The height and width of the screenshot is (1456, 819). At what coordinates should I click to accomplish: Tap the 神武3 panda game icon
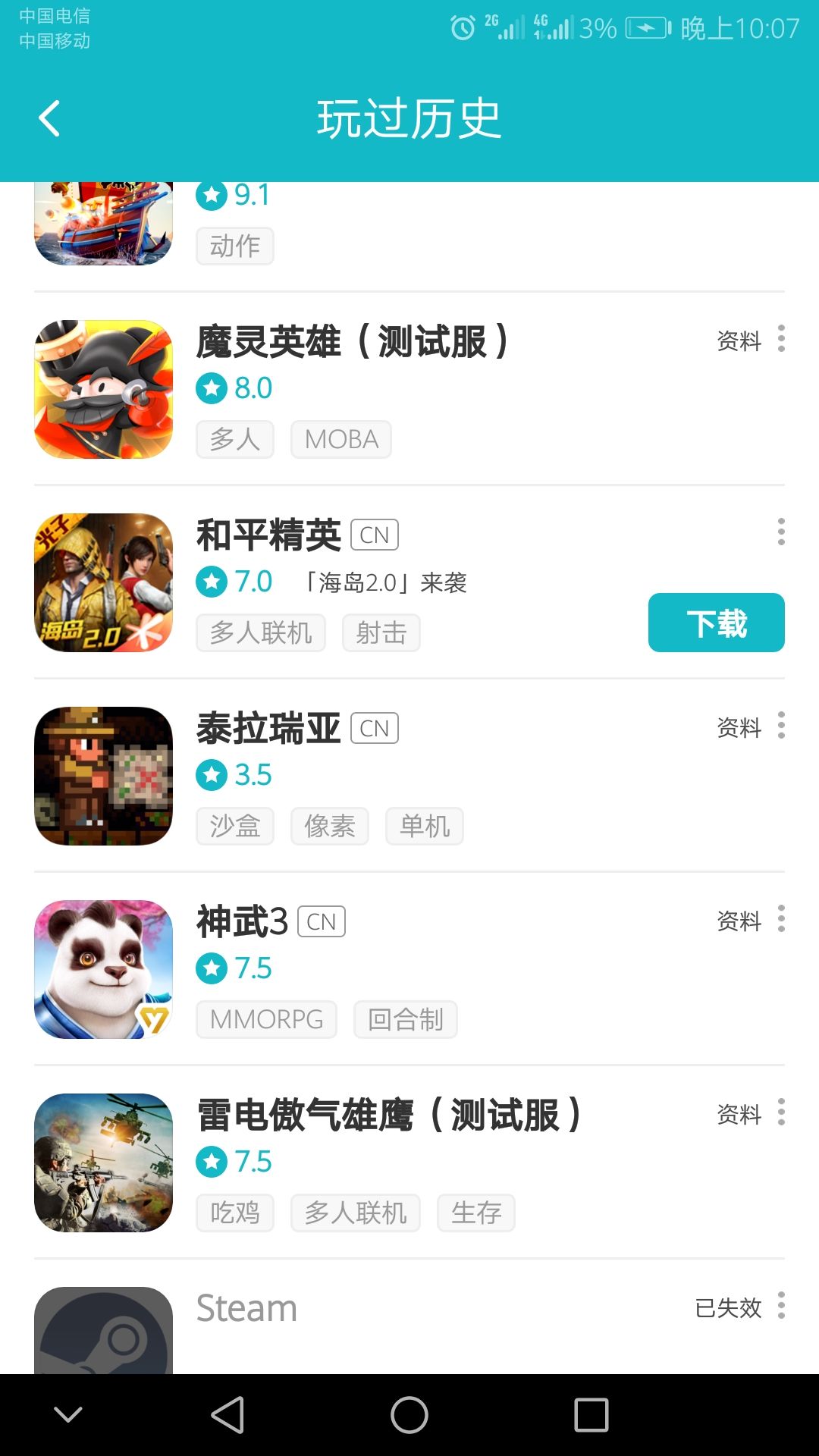pos(104,969)
